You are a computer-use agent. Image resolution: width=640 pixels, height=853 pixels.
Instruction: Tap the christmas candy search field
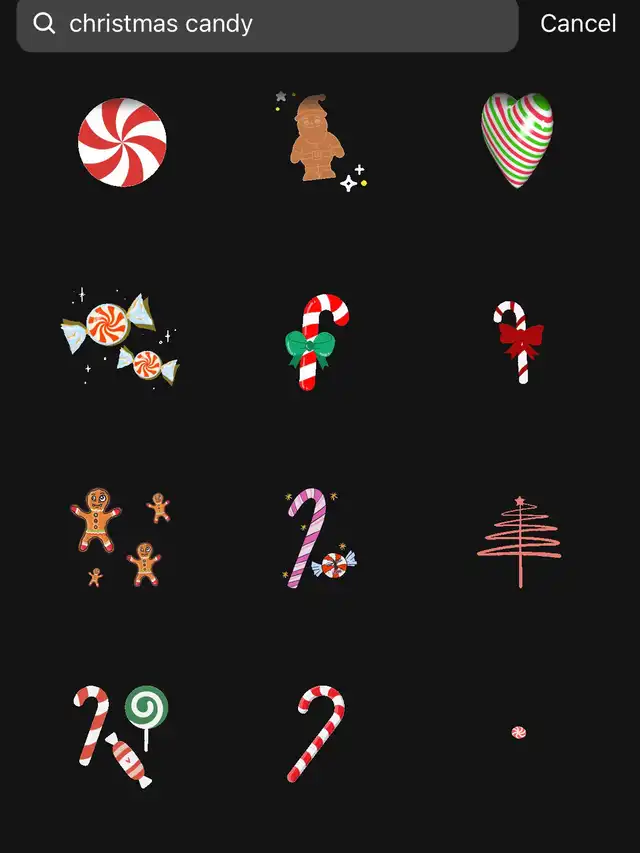pyautogui.click(x=280, y=24)
